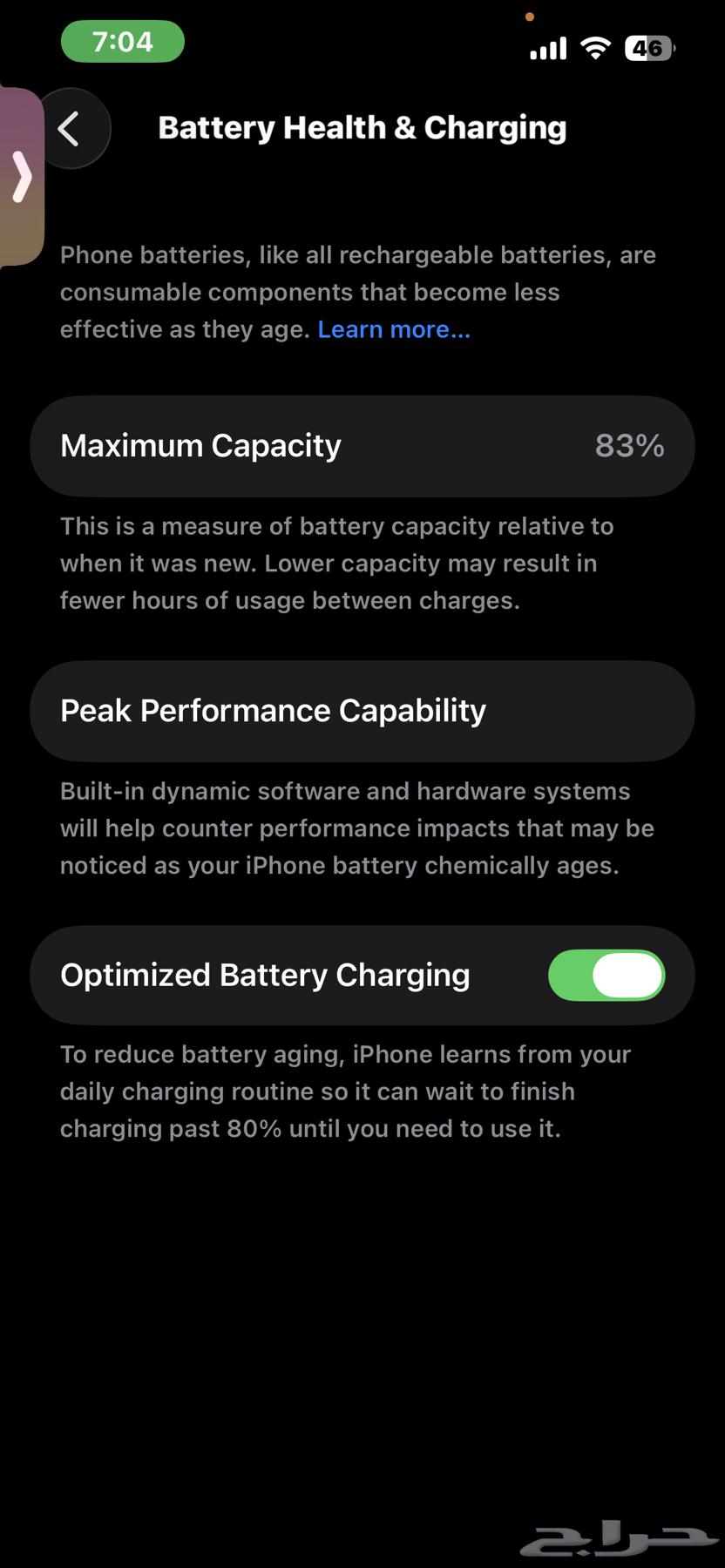Image resolution: width=725 pixels, height=1568 pixels.
Task: Open the Learn more link
Action: 393,329
